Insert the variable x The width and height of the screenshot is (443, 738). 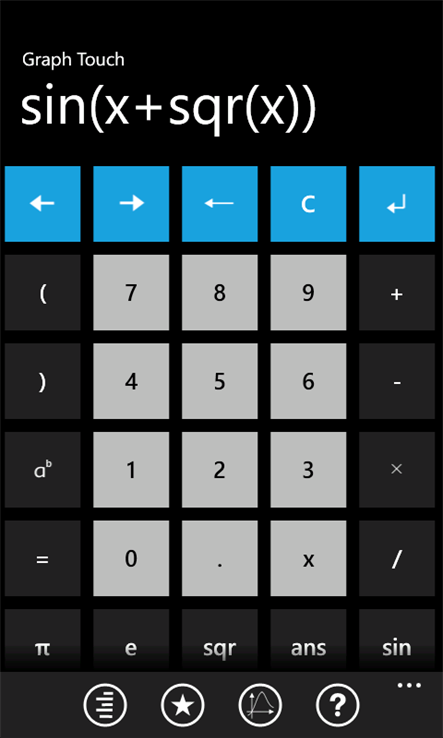[x=308, y=558]
